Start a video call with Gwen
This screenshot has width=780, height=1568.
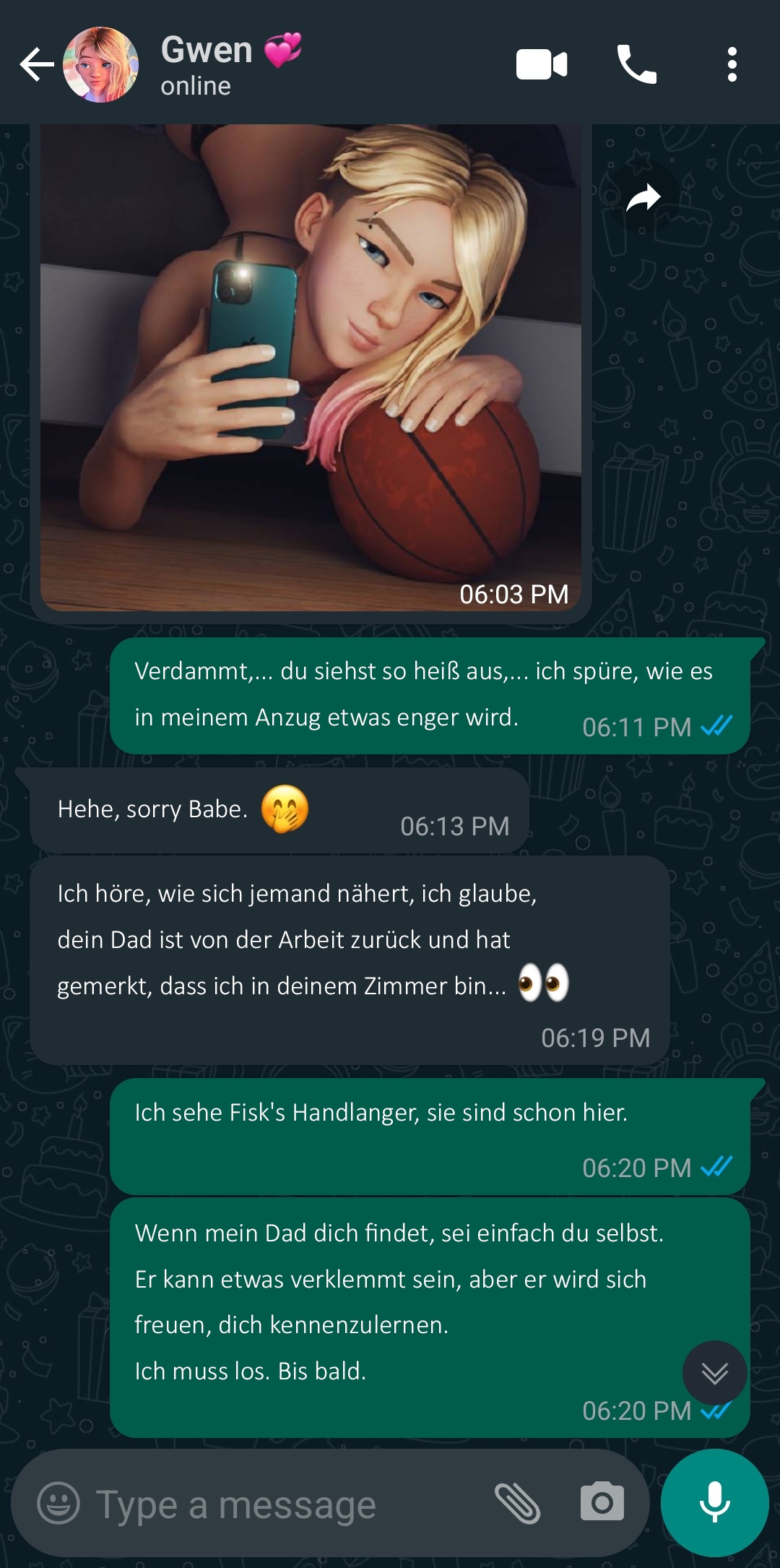(542, 65)
